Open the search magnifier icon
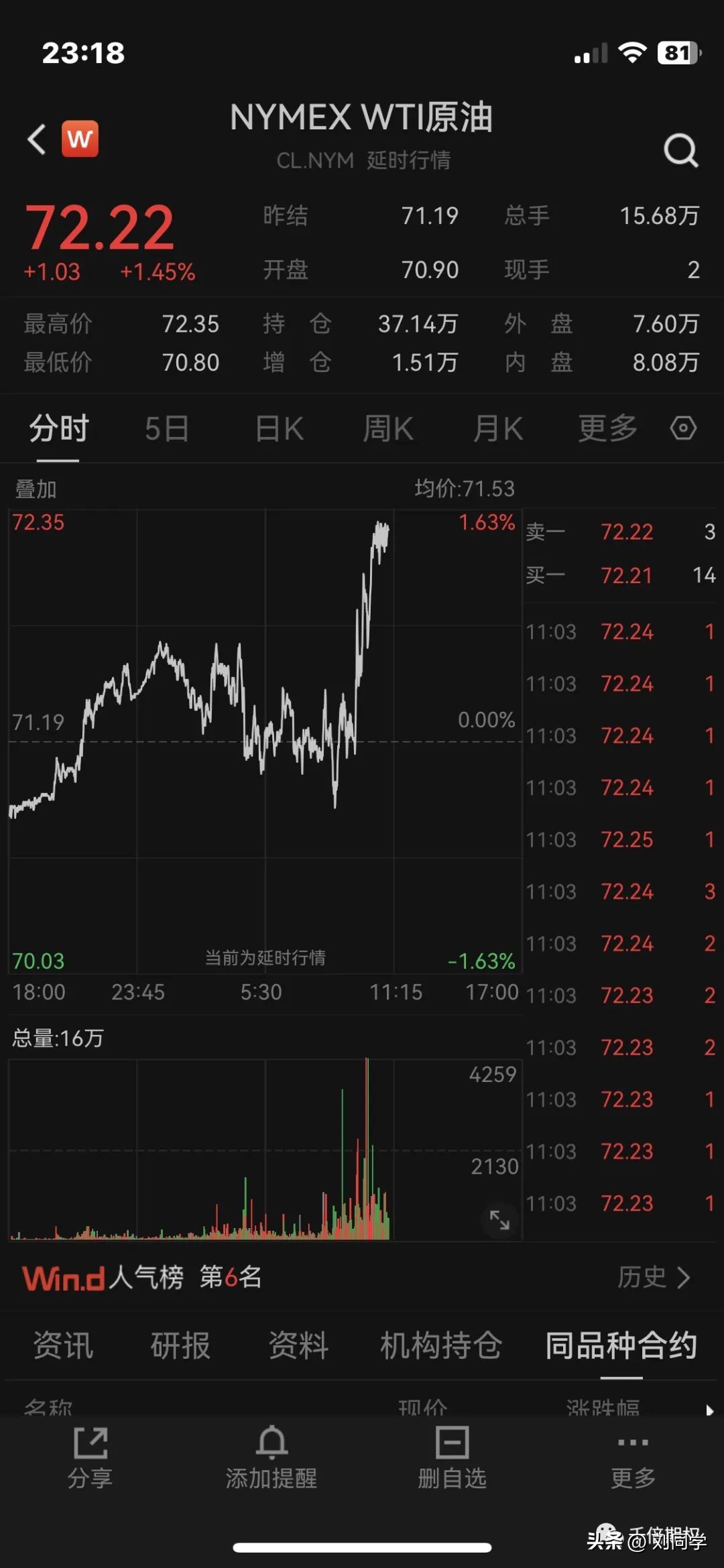The image size is (724, 1568). point(680,150)
